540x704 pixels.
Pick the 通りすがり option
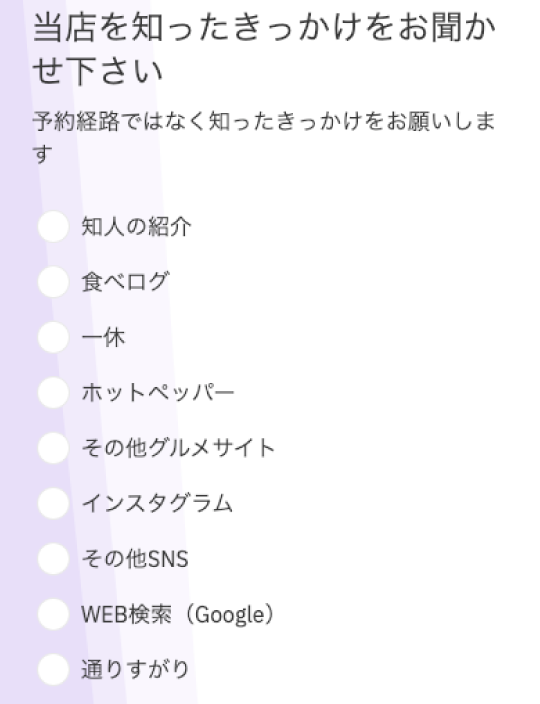click(x=53, y=669)
